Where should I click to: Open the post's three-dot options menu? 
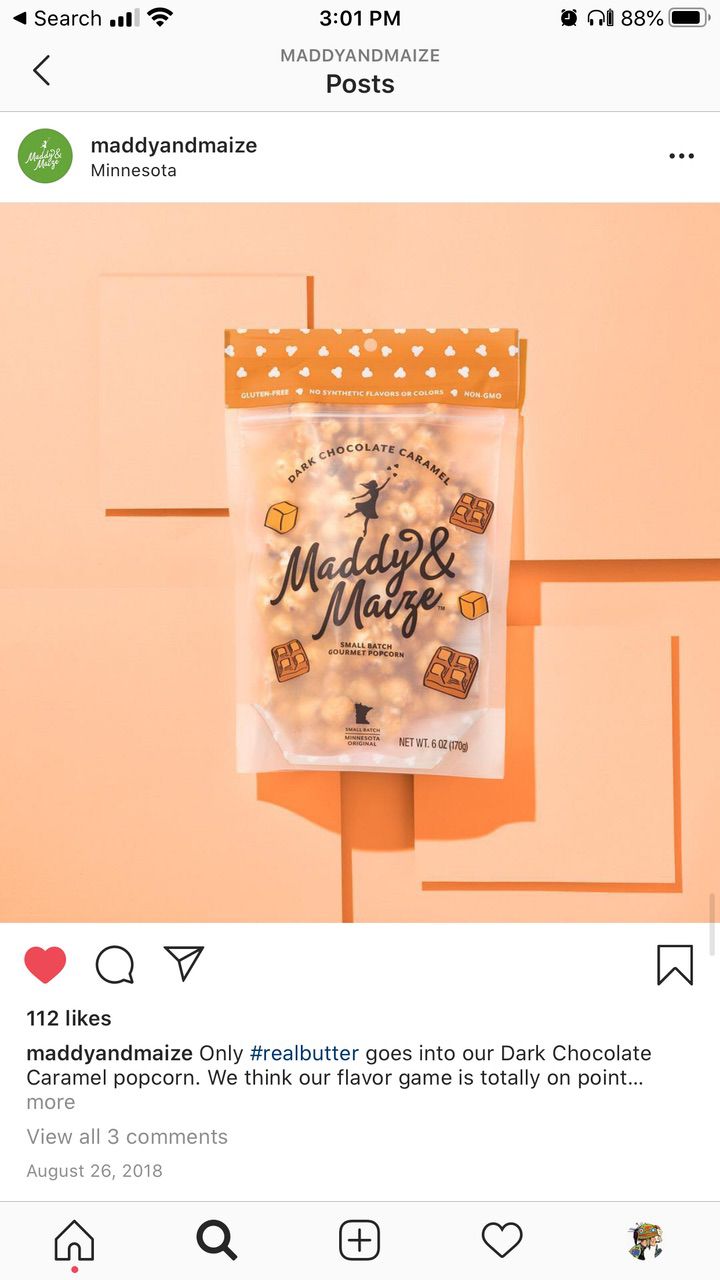(x=681, y=156)
